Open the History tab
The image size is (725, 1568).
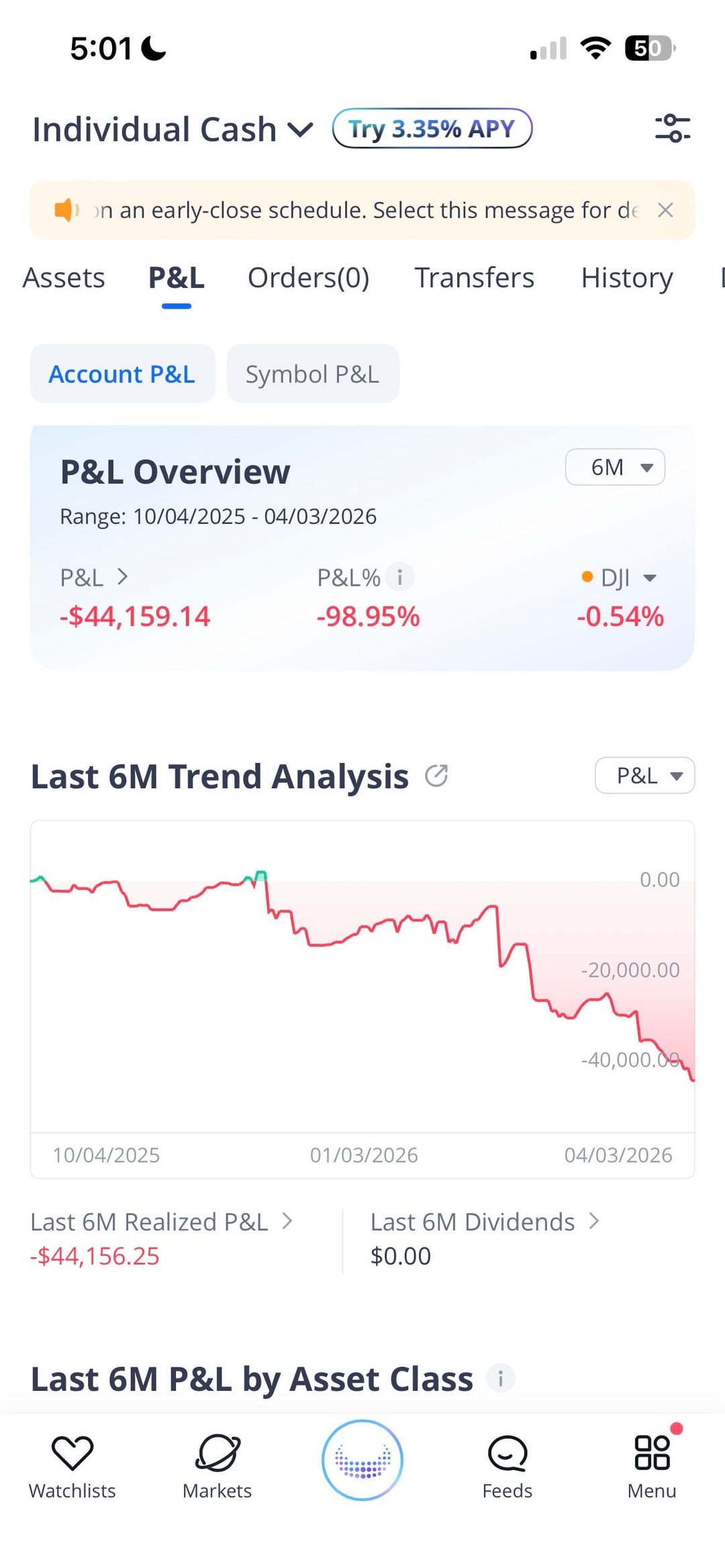pos(626,278)
